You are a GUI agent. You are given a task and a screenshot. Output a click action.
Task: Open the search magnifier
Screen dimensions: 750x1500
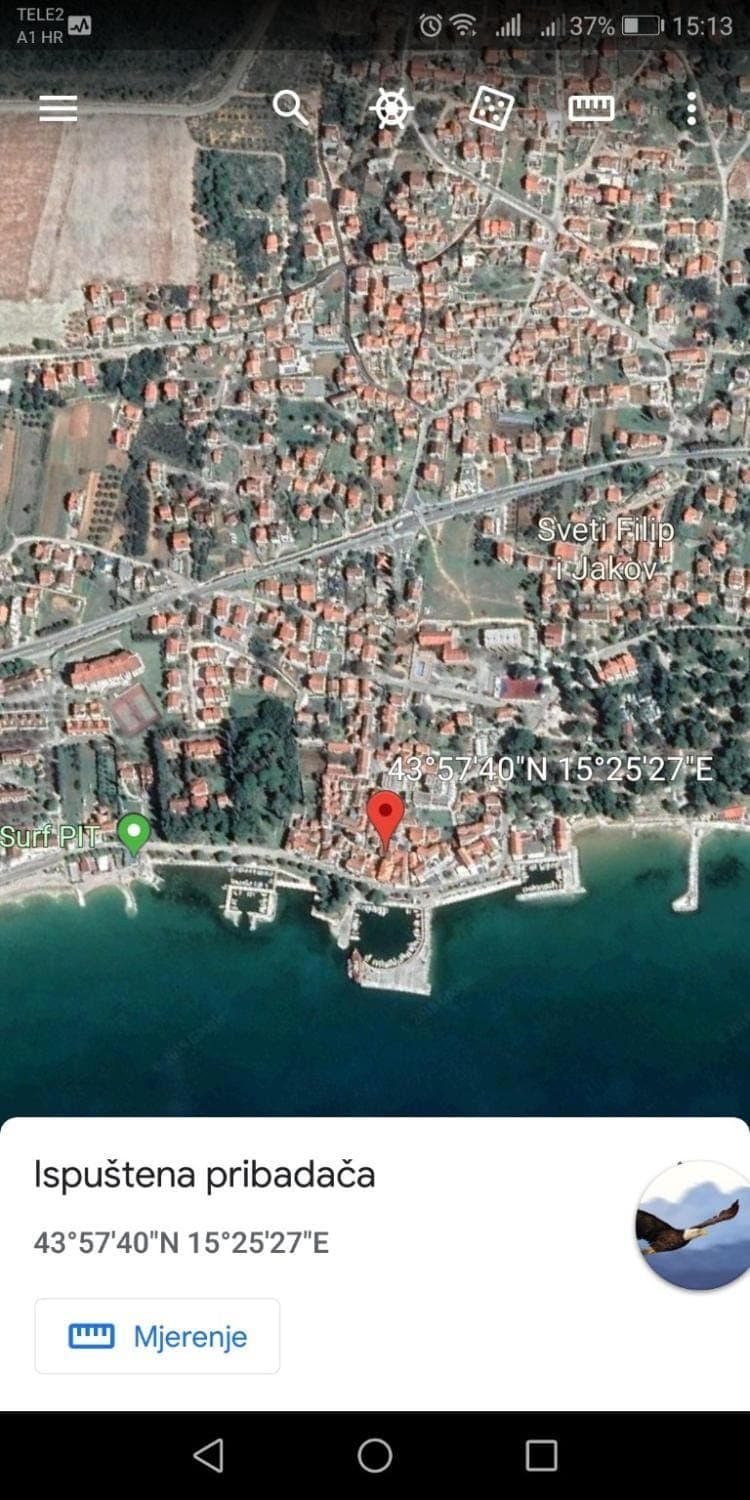(291, 107)
